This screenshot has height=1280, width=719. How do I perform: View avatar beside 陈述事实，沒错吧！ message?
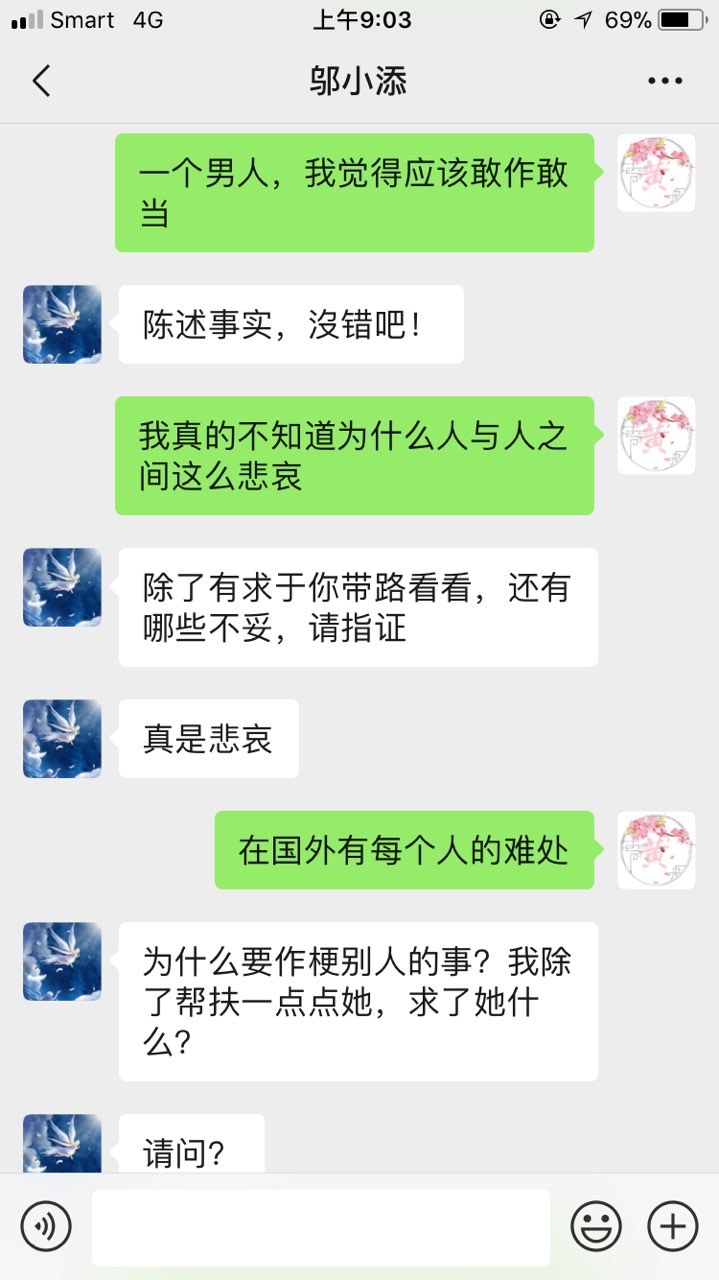[62, 324]
